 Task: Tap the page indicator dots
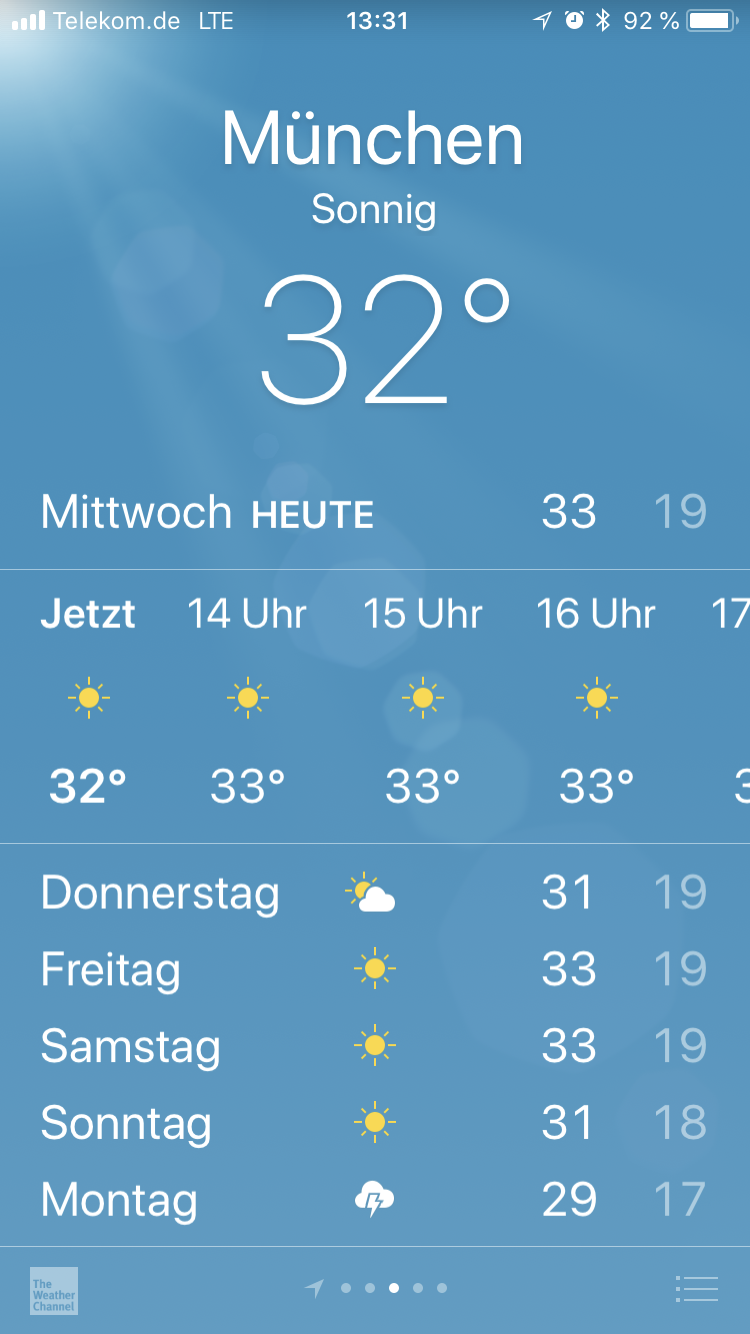376,1288
